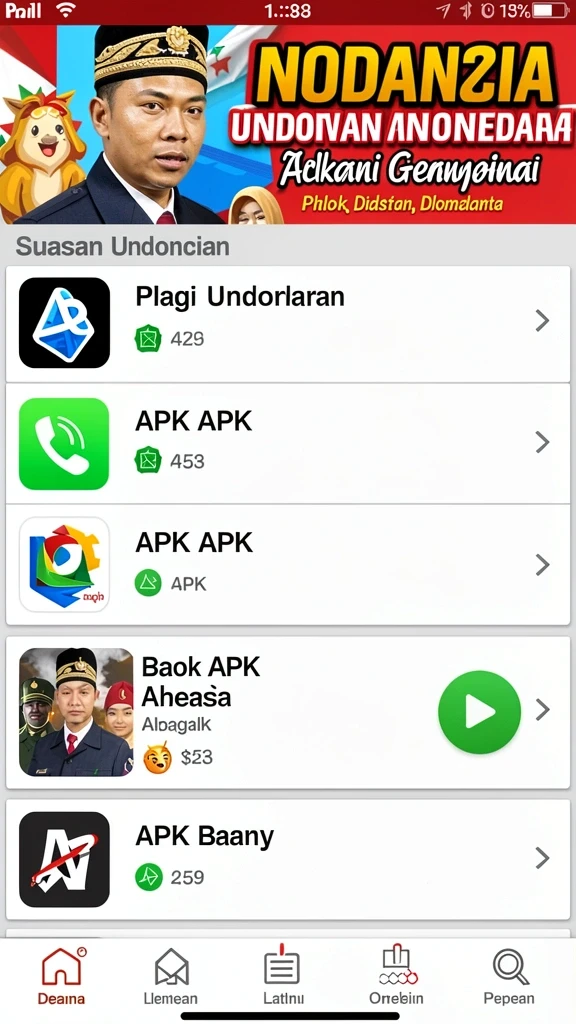Switch to the Llemean tab
This screenshot has width=576, height=1024.
[170, 975]
